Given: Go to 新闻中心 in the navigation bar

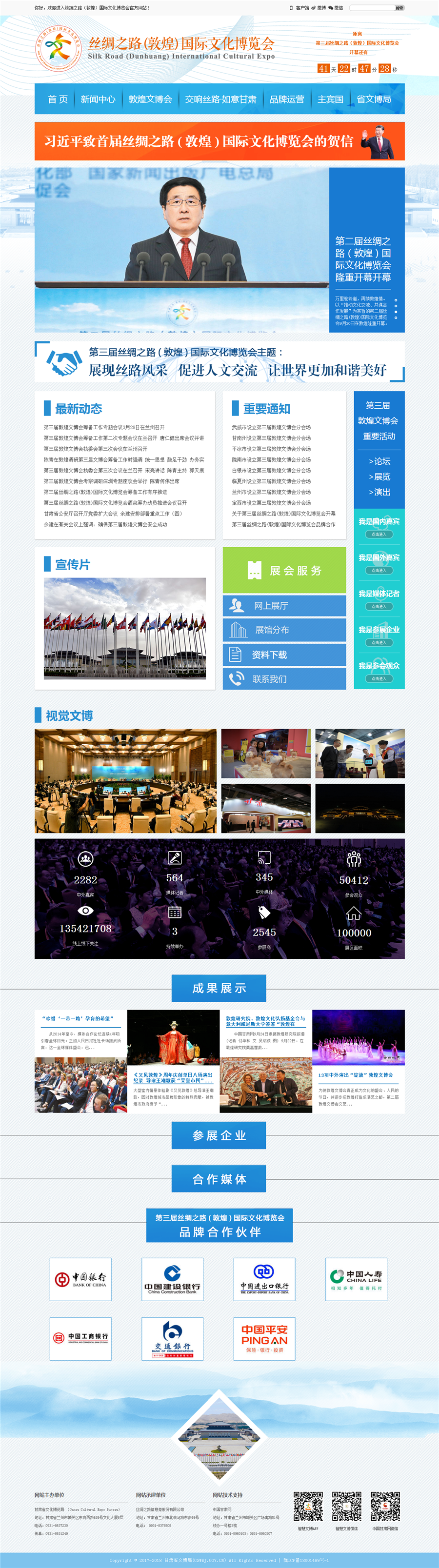Looking at the screenshot, I should click(x=98, y=99).
